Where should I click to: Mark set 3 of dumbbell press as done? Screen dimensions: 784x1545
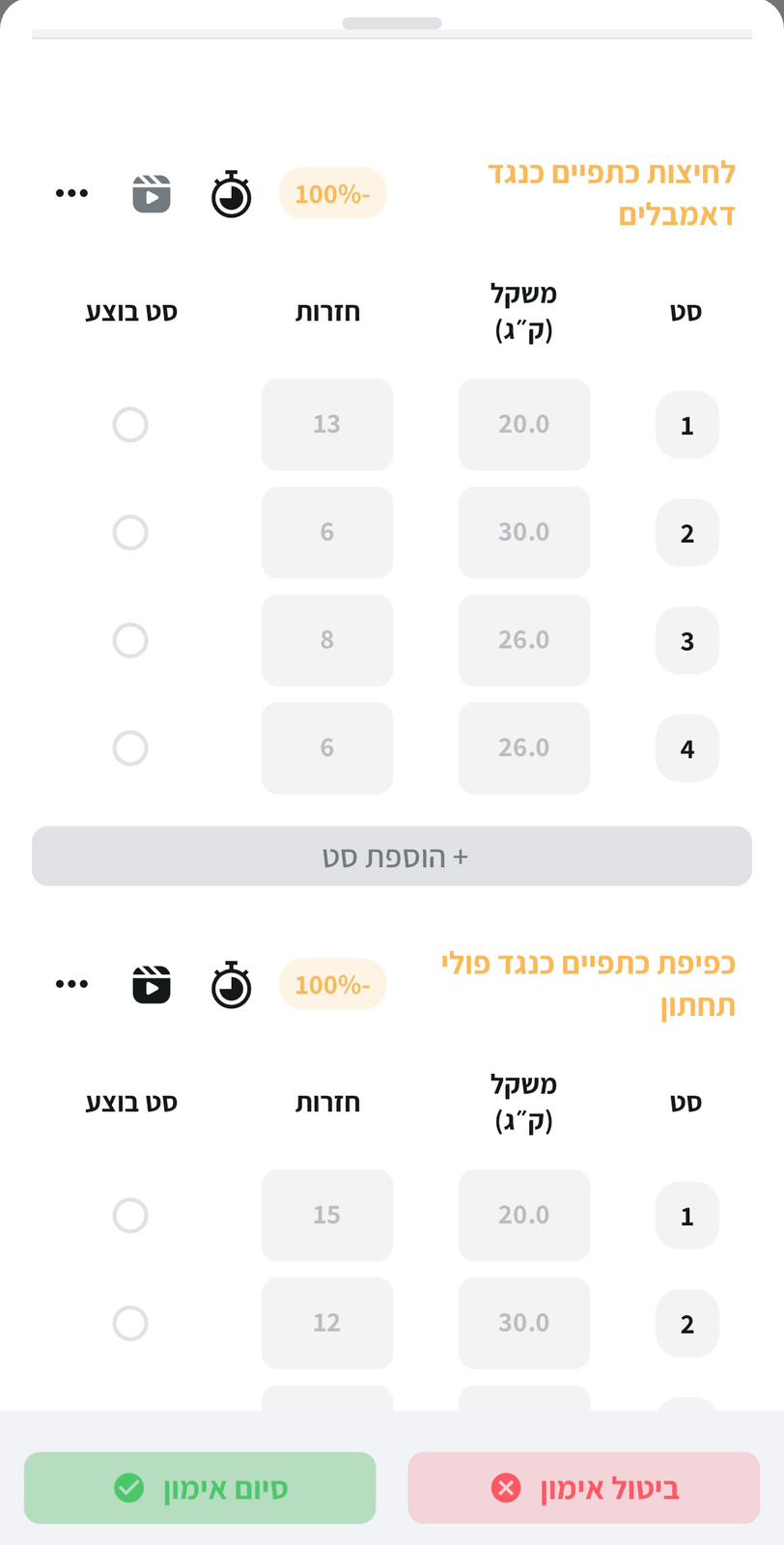(x=130, y=640)
